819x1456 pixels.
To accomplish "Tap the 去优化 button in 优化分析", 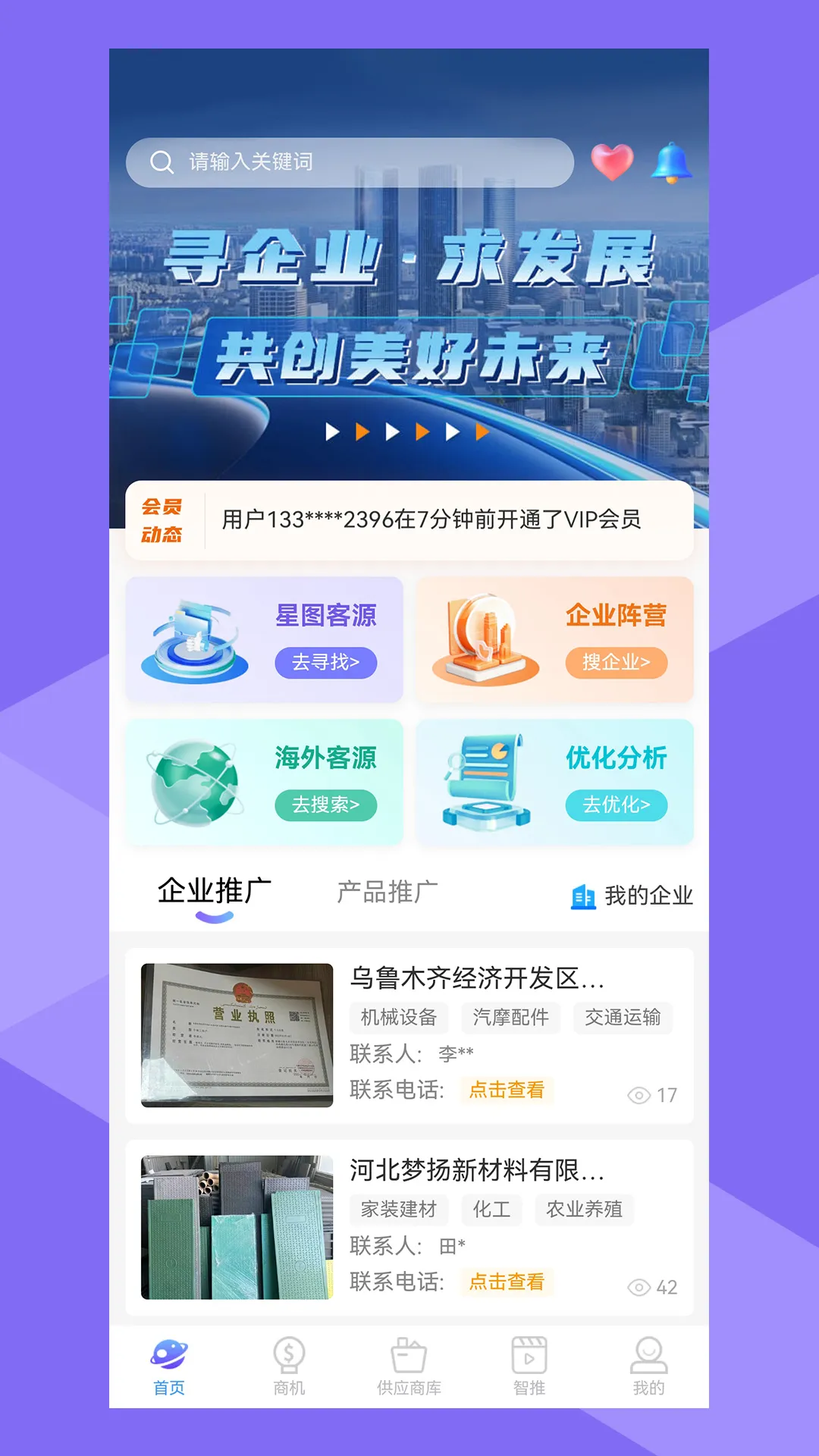I will (x=616, y=805).
